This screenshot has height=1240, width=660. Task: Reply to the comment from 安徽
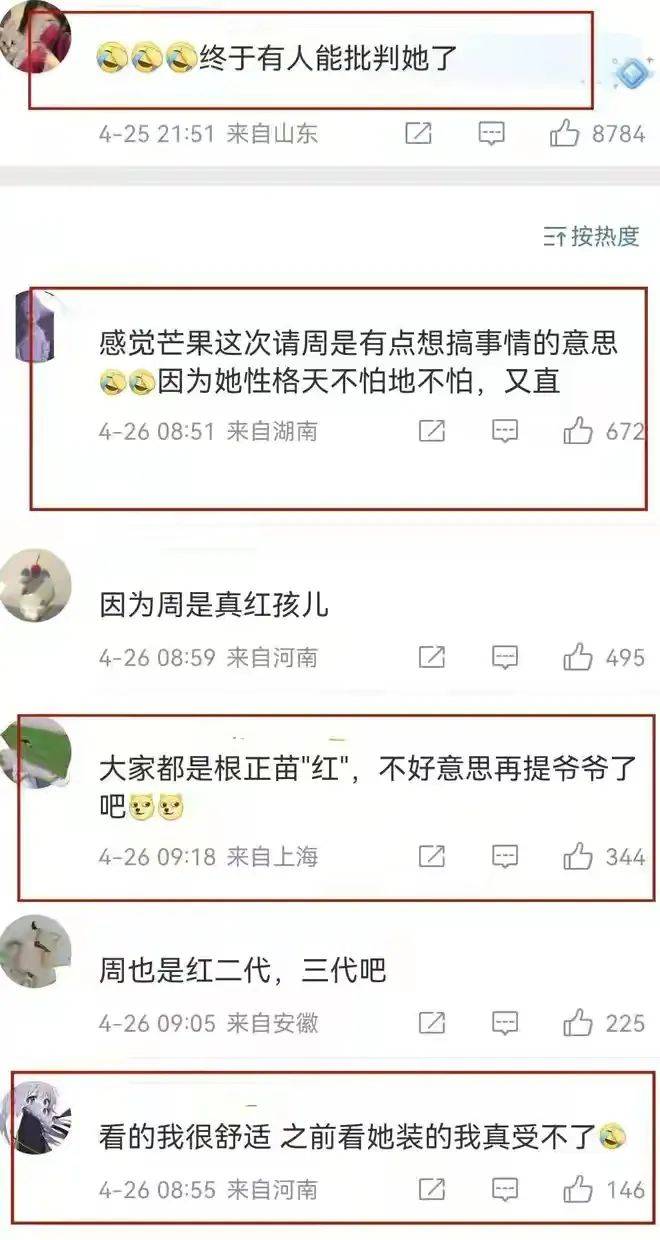[506, 1022]
